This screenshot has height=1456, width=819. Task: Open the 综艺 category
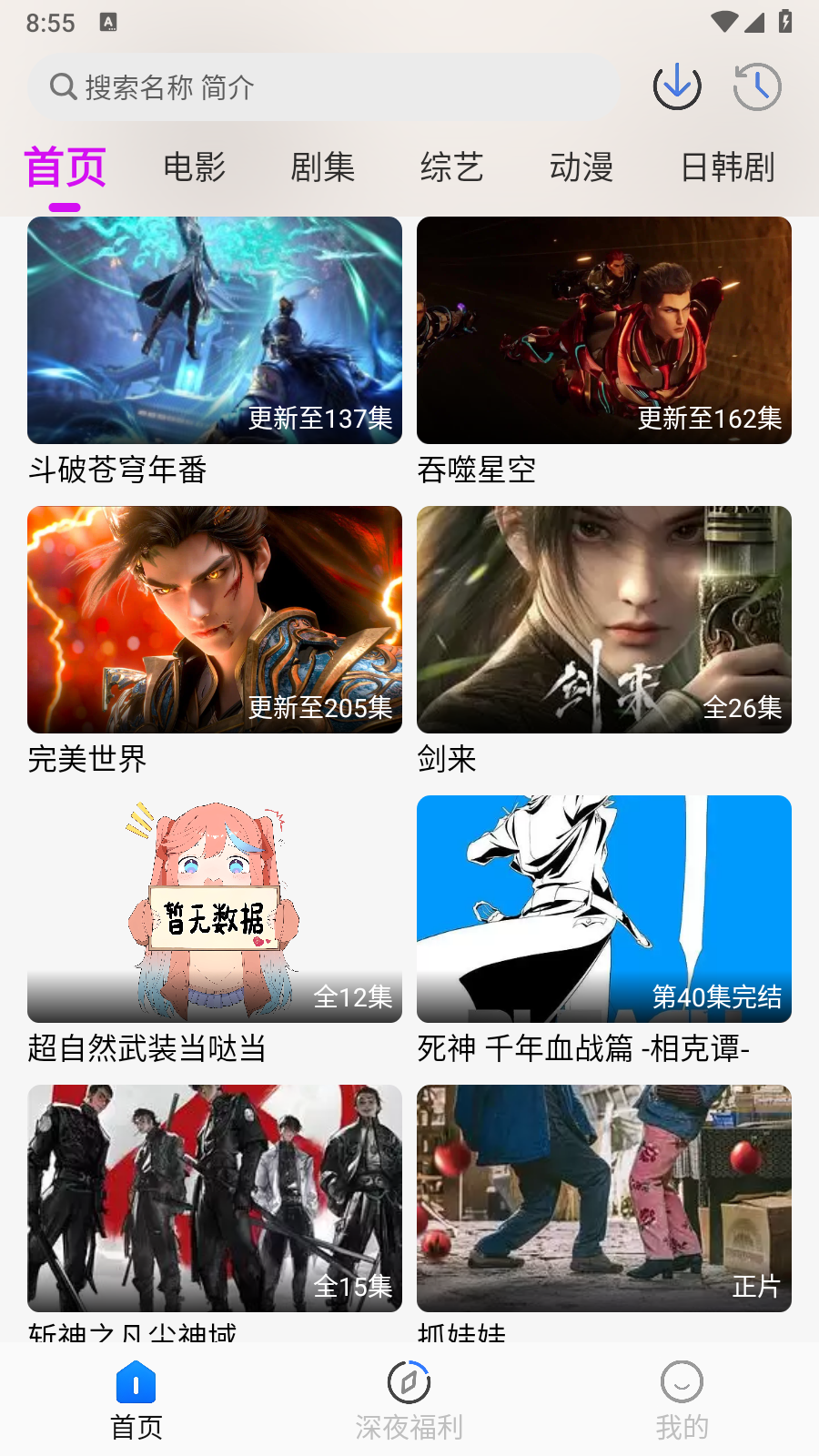pos(452,168)
